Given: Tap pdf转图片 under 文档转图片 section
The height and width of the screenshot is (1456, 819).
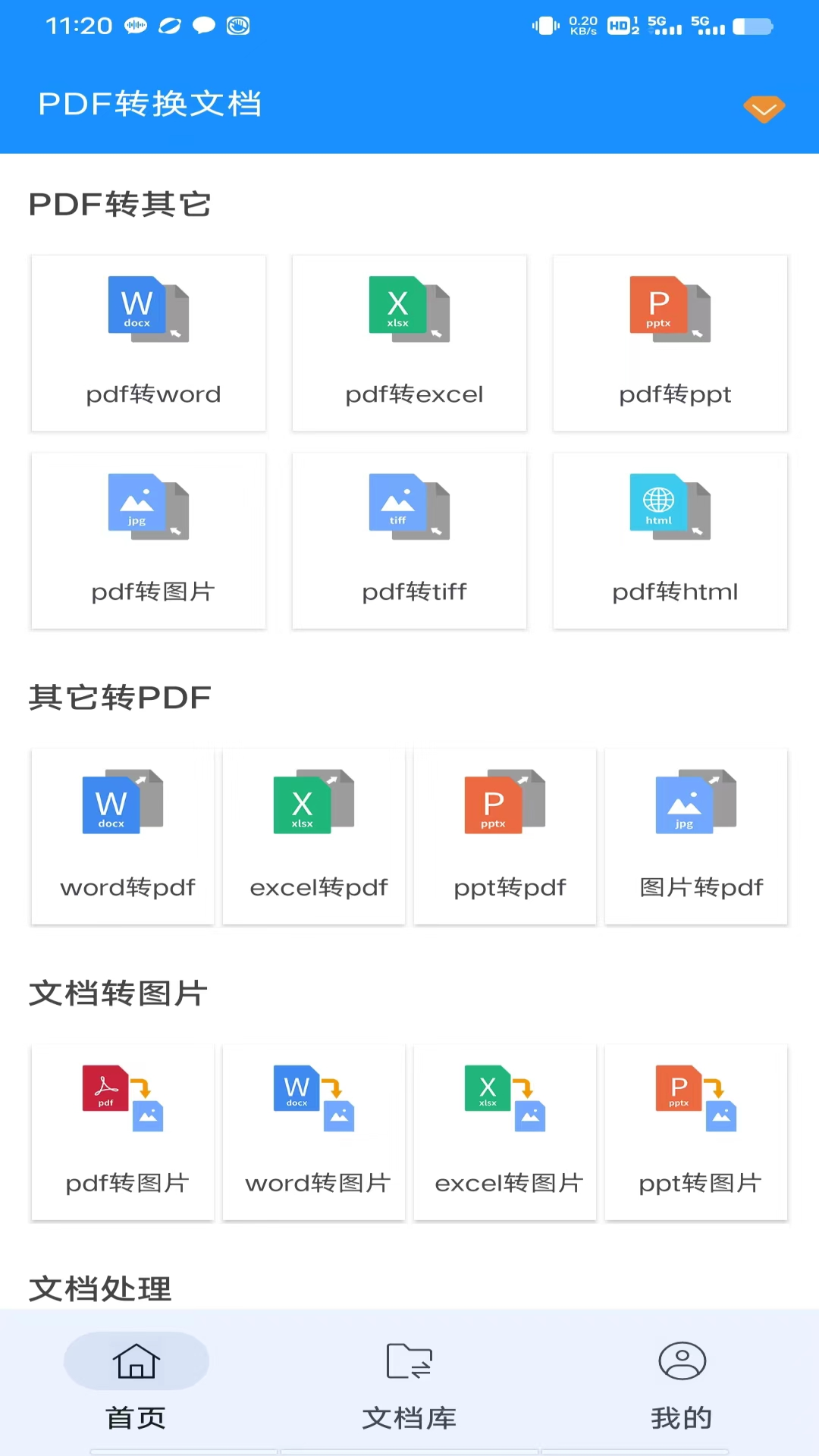Looking at the screenshot, I should tap(122, 1132).
